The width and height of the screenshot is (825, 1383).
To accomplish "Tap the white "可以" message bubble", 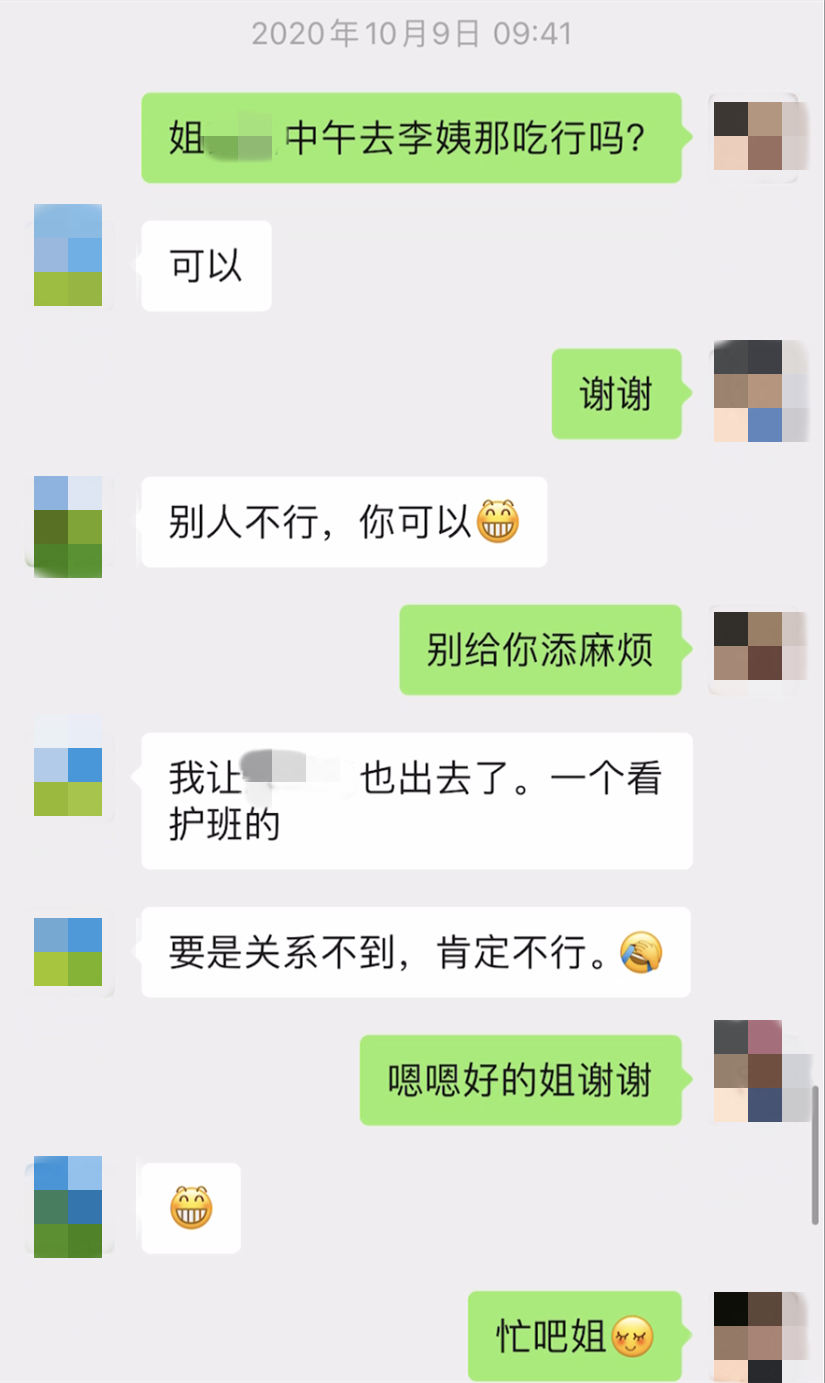I will point(205,265).
